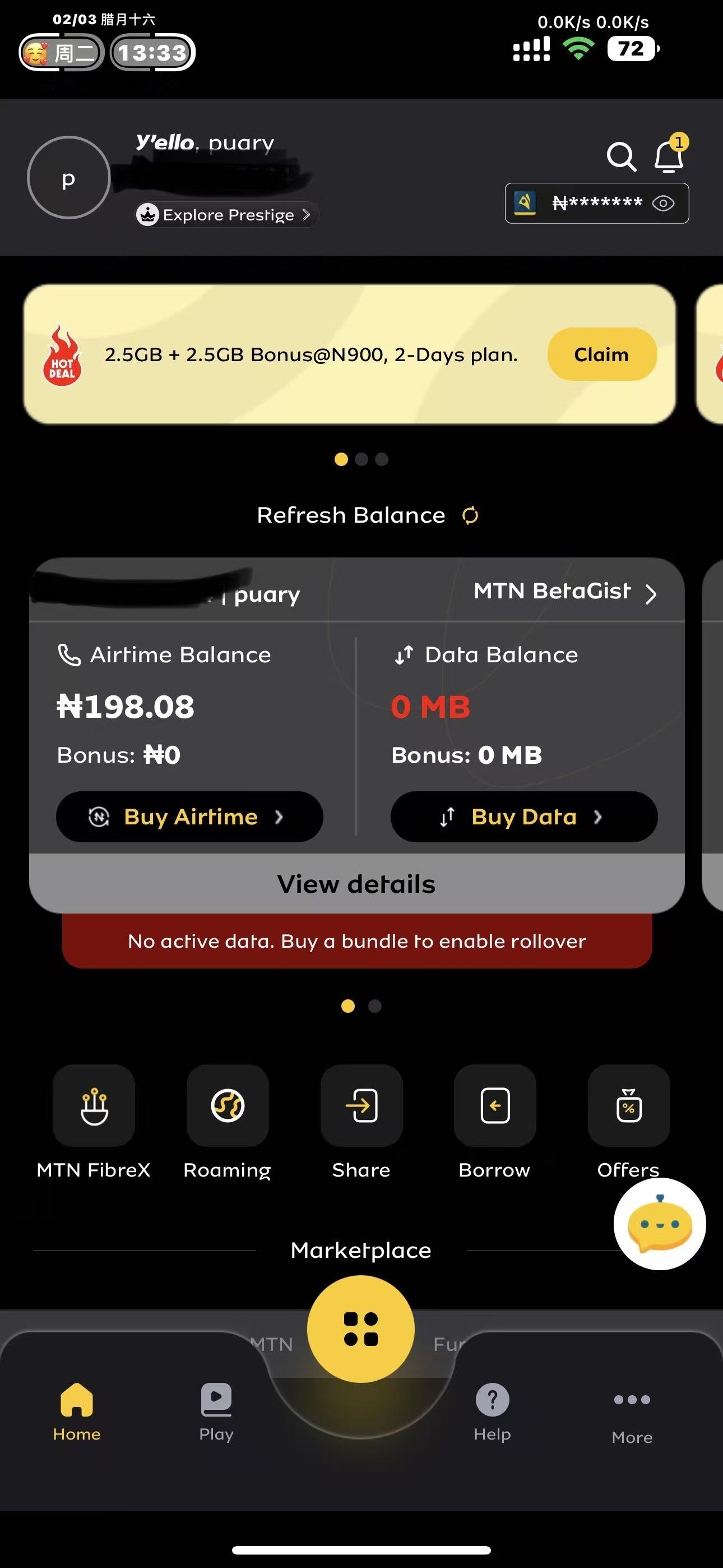723x1568 pixels.
Task: Refresh the balance
Action: pos(470,515)
